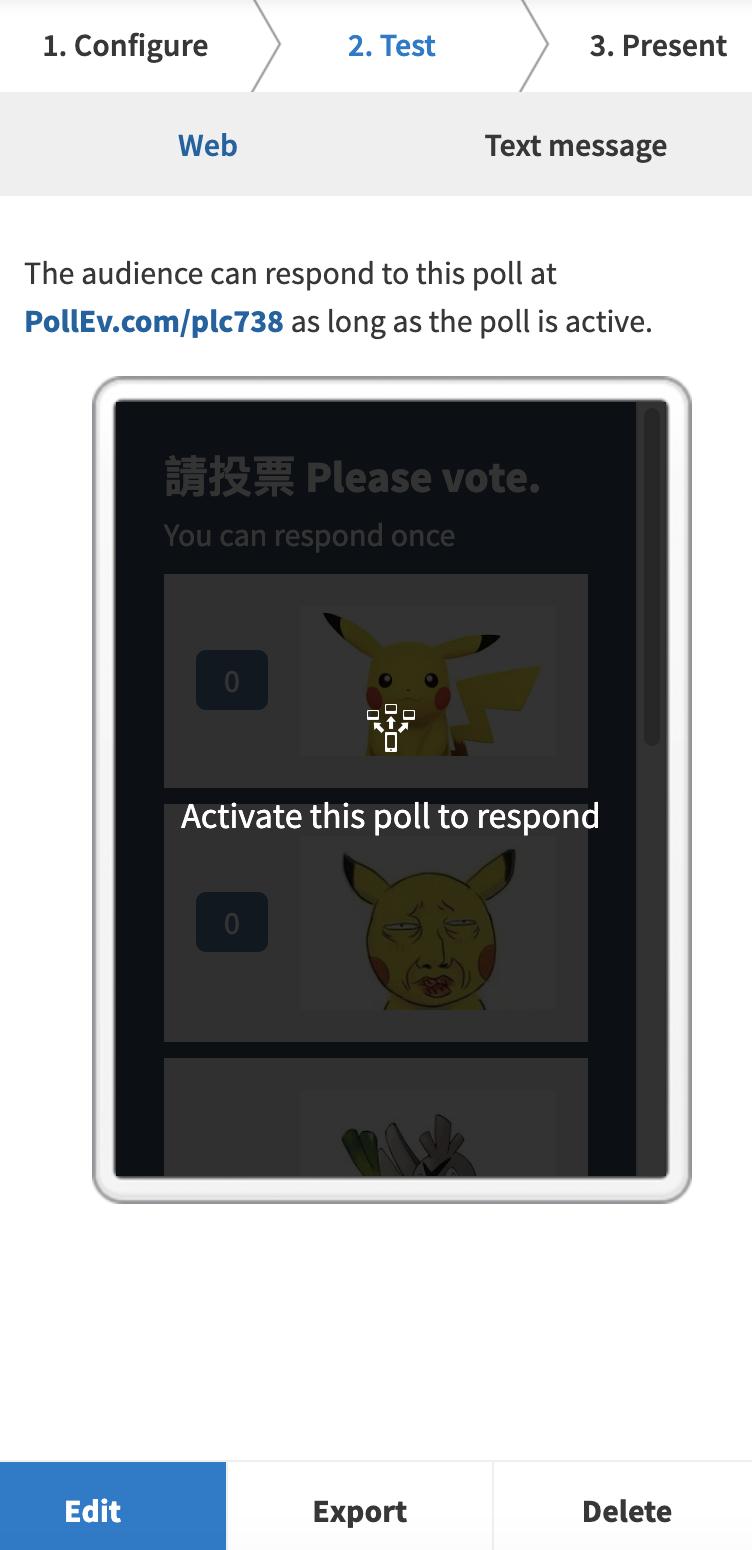The width and height of the screenshot is (752, 1550).
Task: Select the Test step
Action: click(x=391, y=46)
